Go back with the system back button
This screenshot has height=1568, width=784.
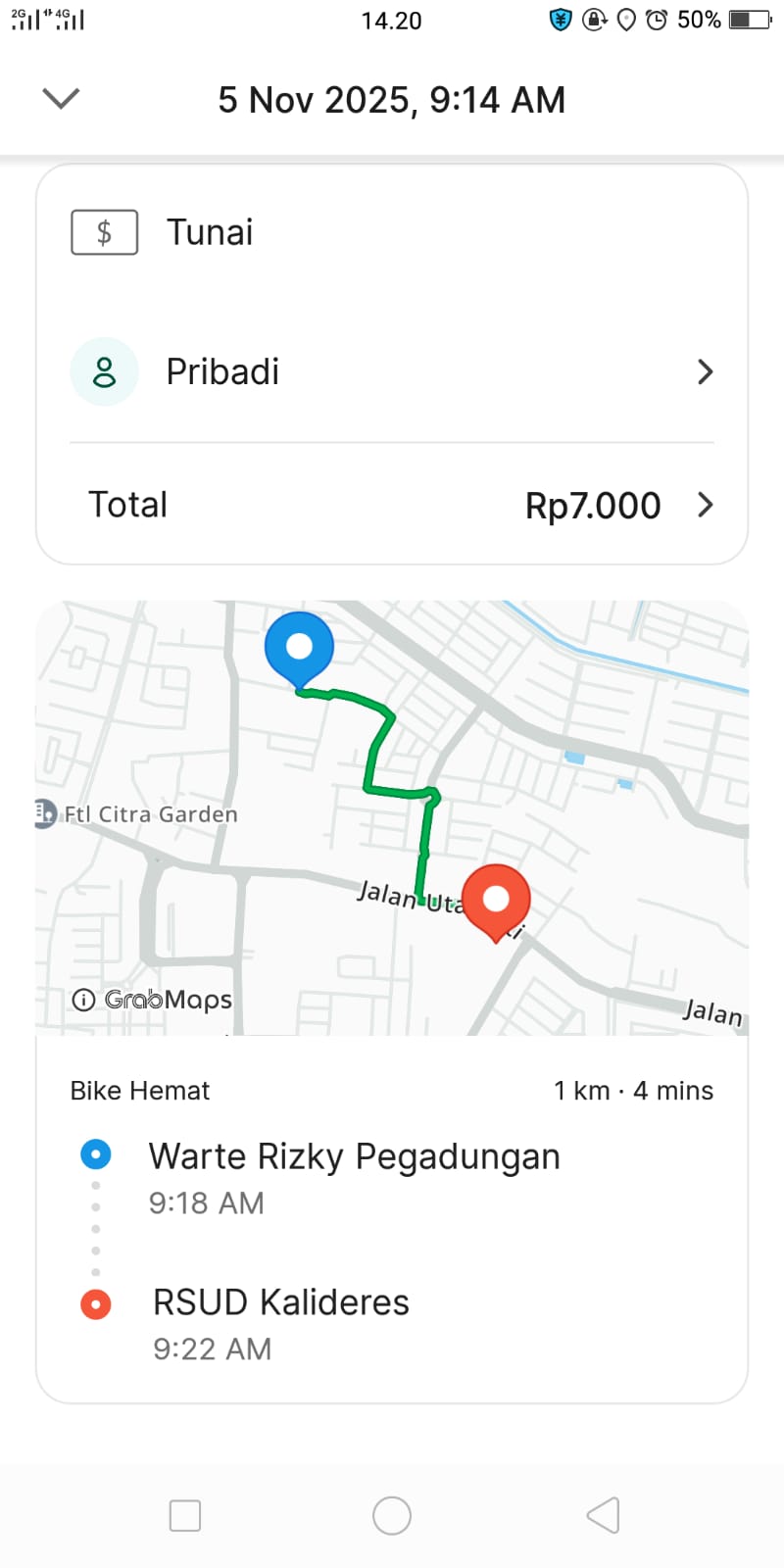pos(603,1515)
